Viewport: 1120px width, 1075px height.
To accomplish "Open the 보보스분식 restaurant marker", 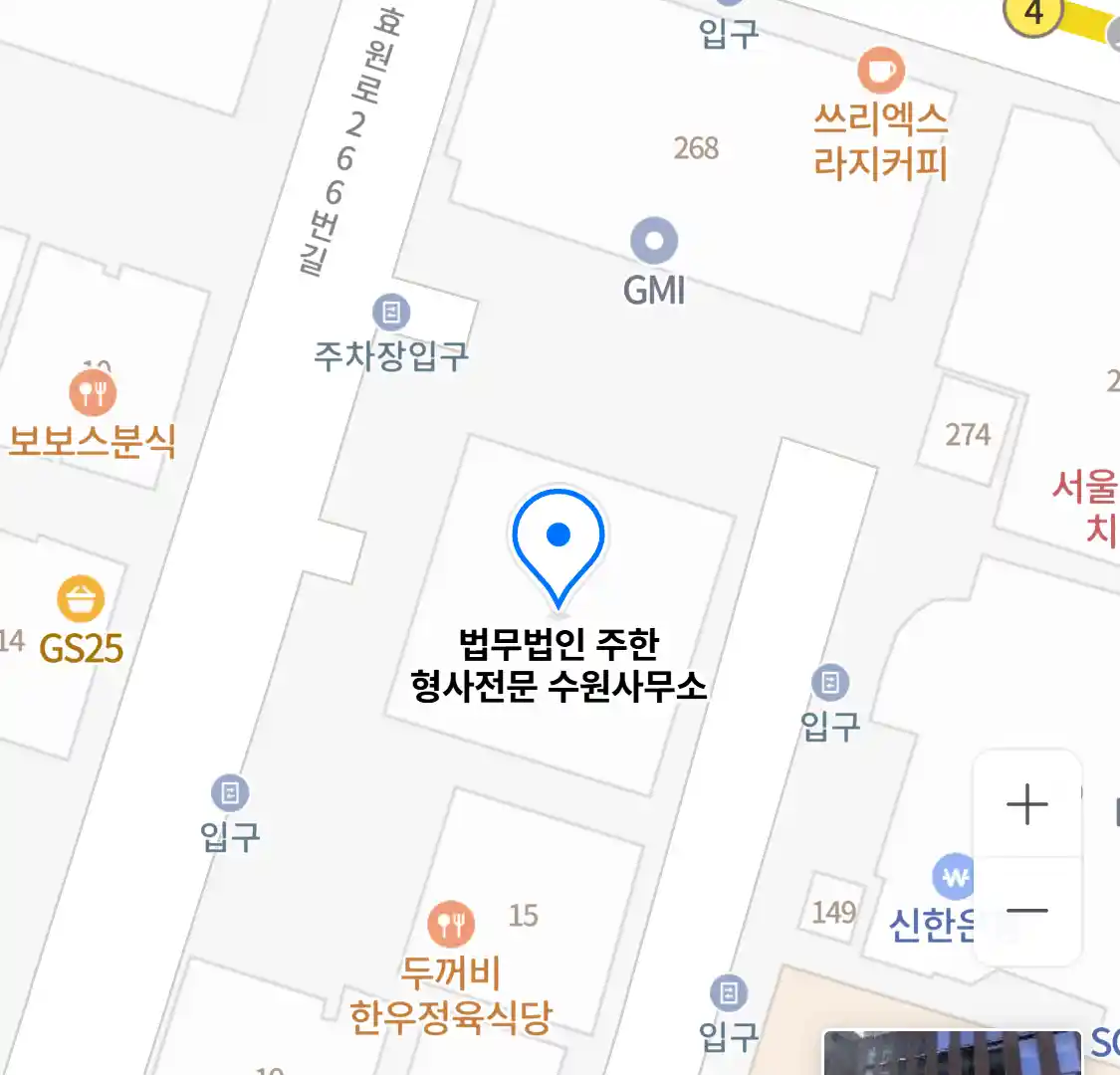I will coord(93,393).
